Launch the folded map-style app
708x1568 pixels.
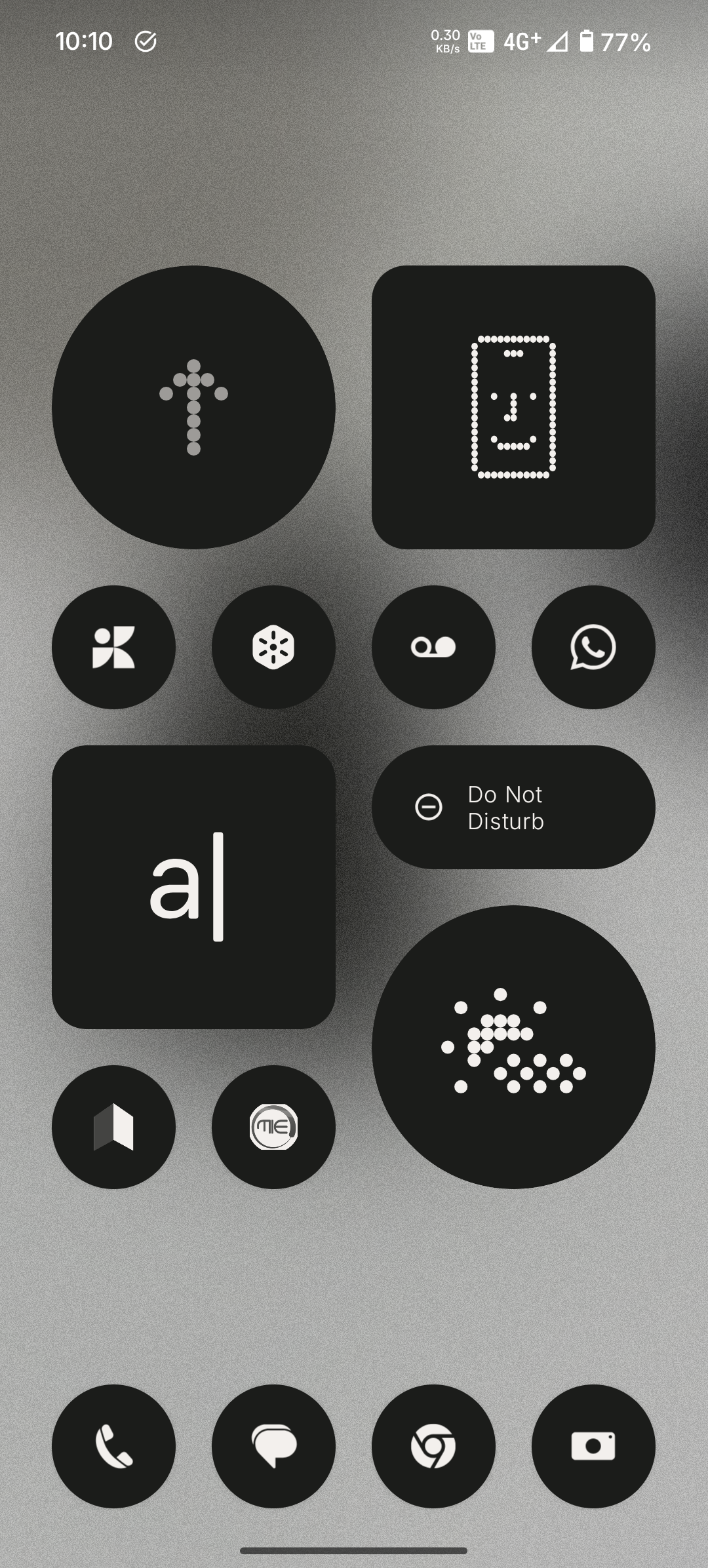(113, 1127)
